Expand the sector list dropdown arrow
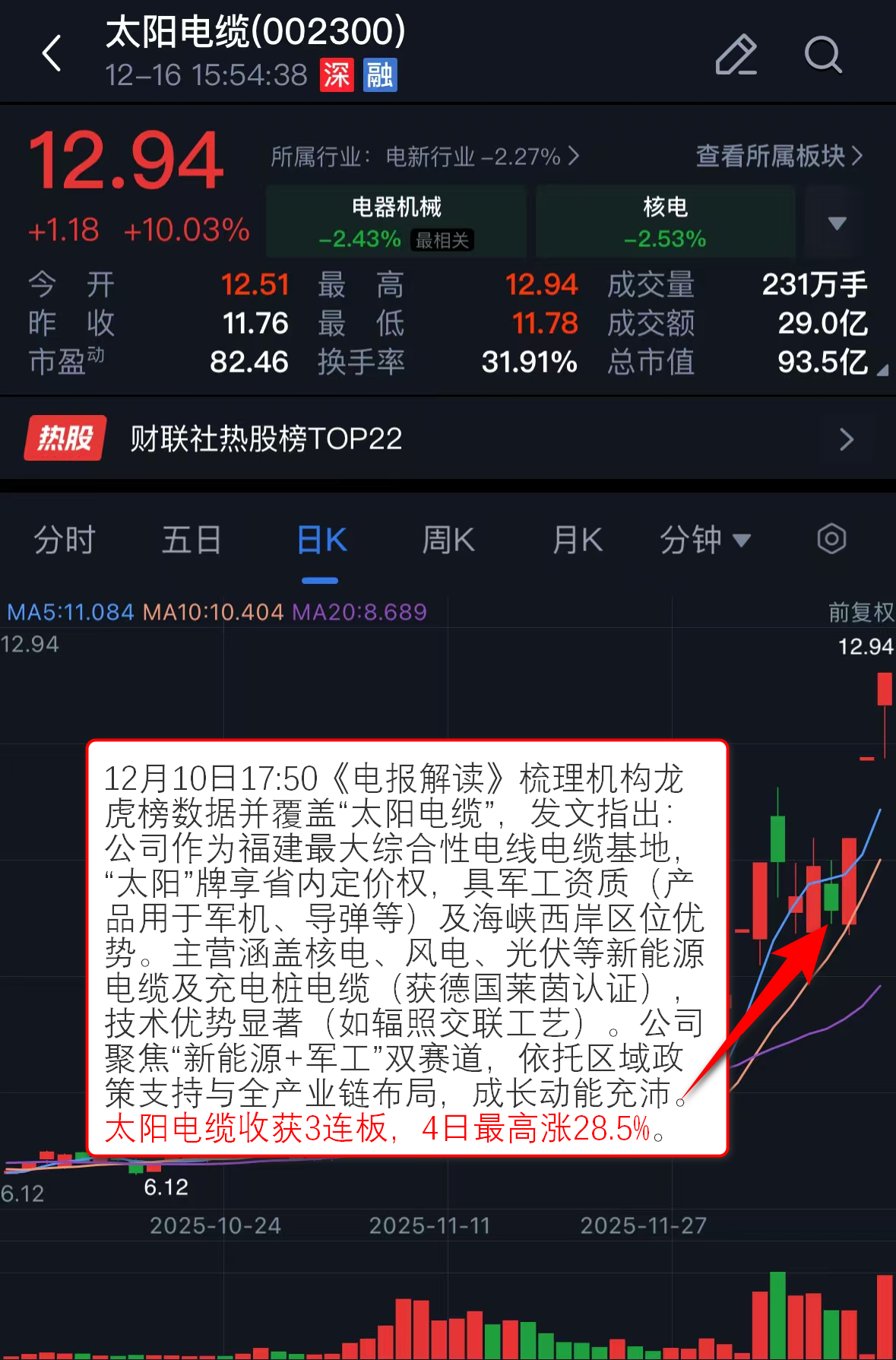 tap(837, 223)
